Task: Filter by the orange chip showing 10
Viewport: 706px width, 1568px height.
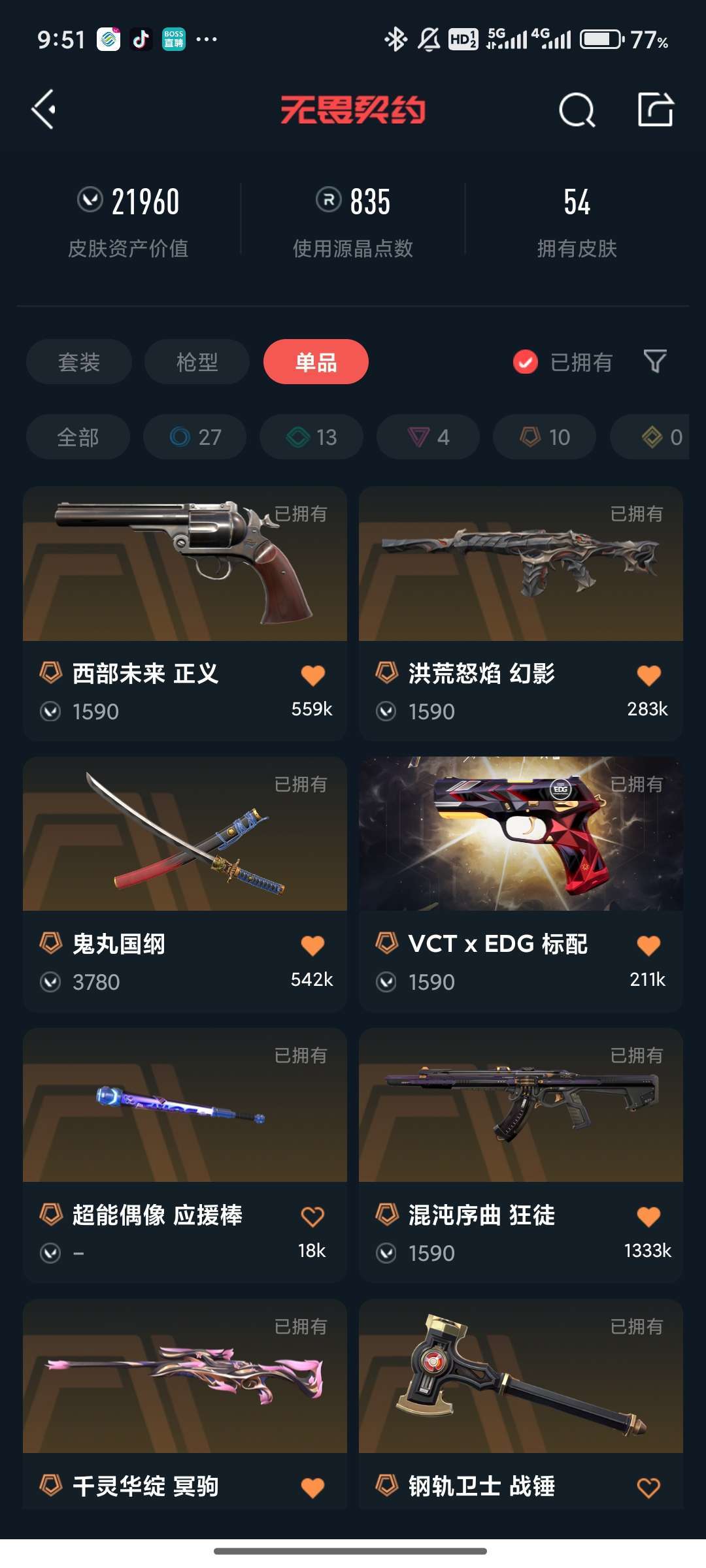Action: [545, 436]
